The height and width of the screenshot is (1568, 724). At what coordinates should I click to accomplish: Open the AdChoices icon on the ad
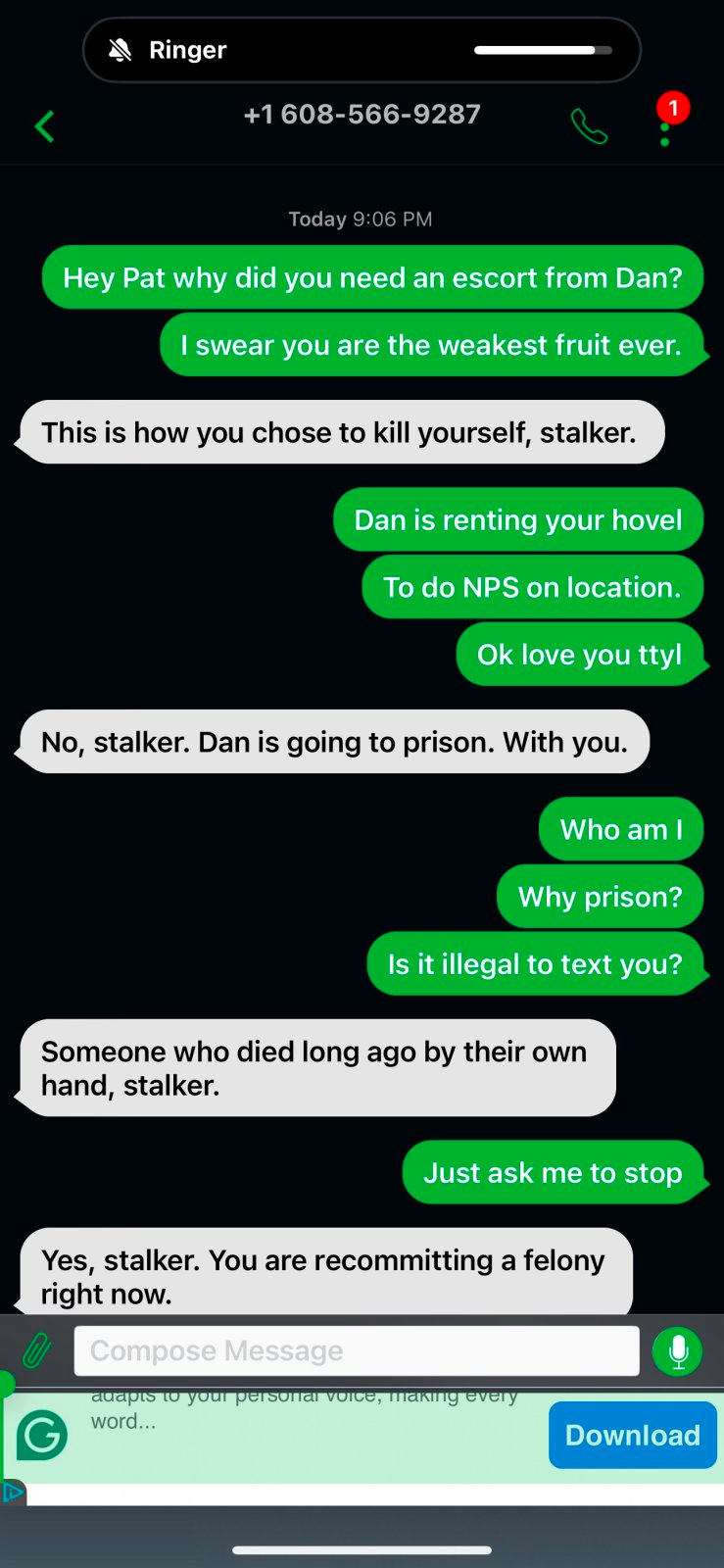tap(13, 1493)
